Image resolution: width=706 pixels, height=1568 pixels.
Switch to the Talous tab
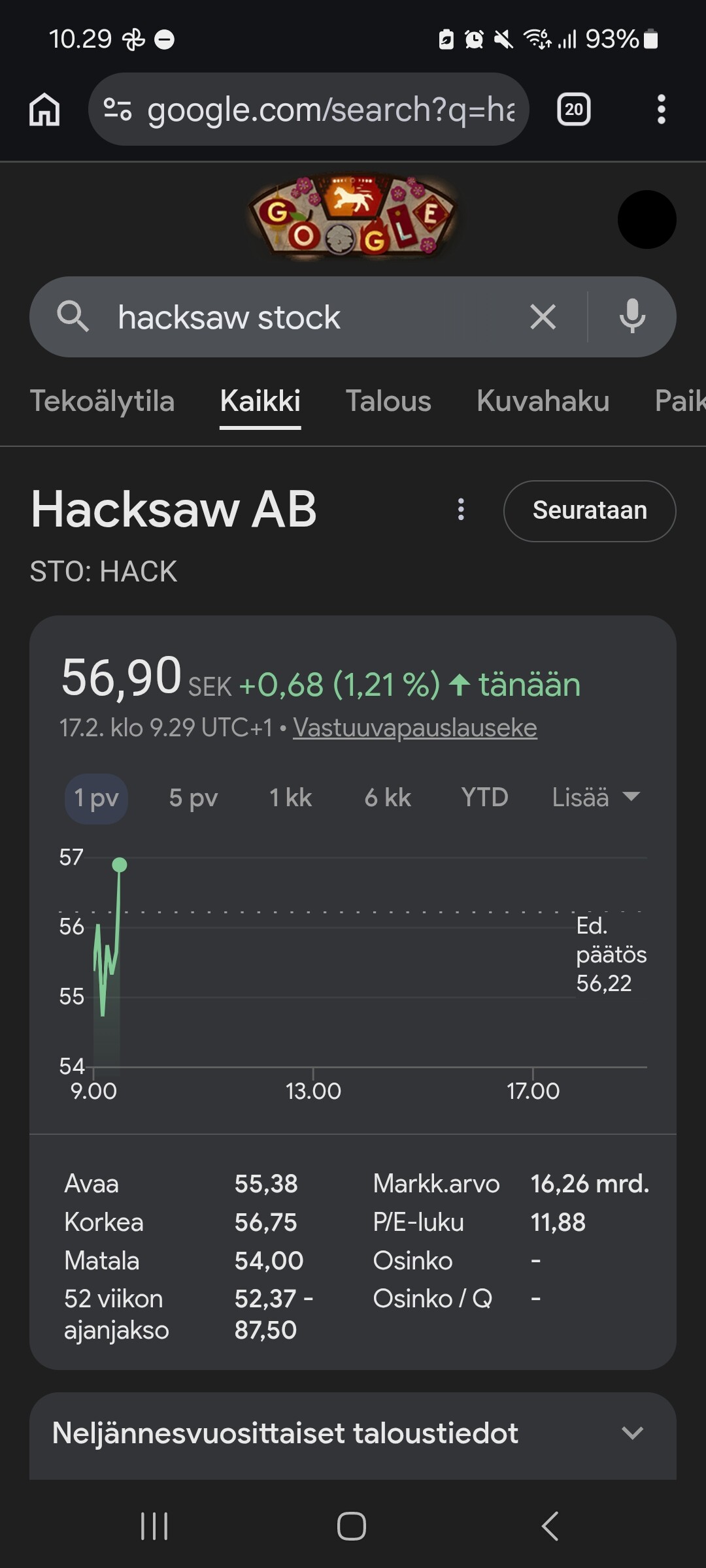click(388, 401)
